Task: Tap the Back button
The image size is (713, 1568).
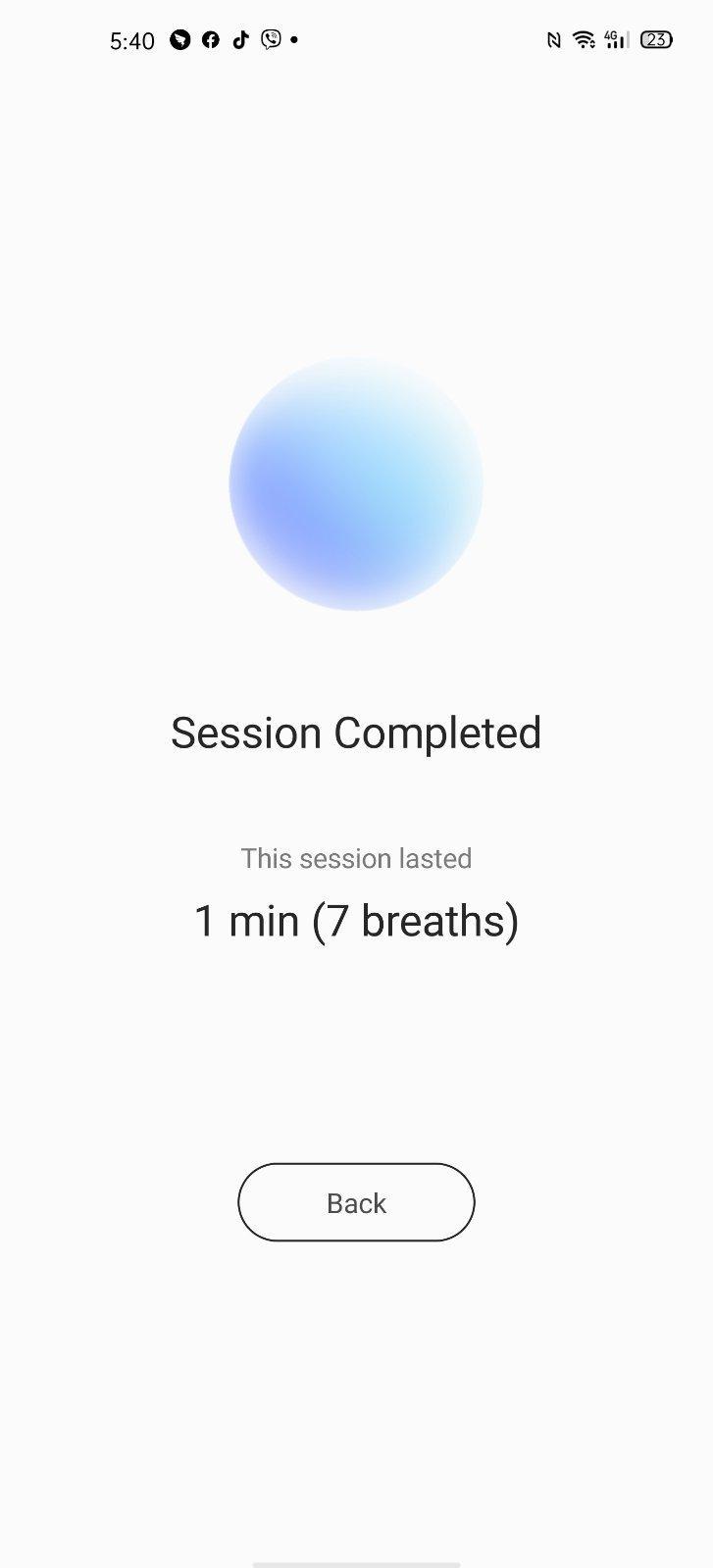Action: [x=356, y=1202]
